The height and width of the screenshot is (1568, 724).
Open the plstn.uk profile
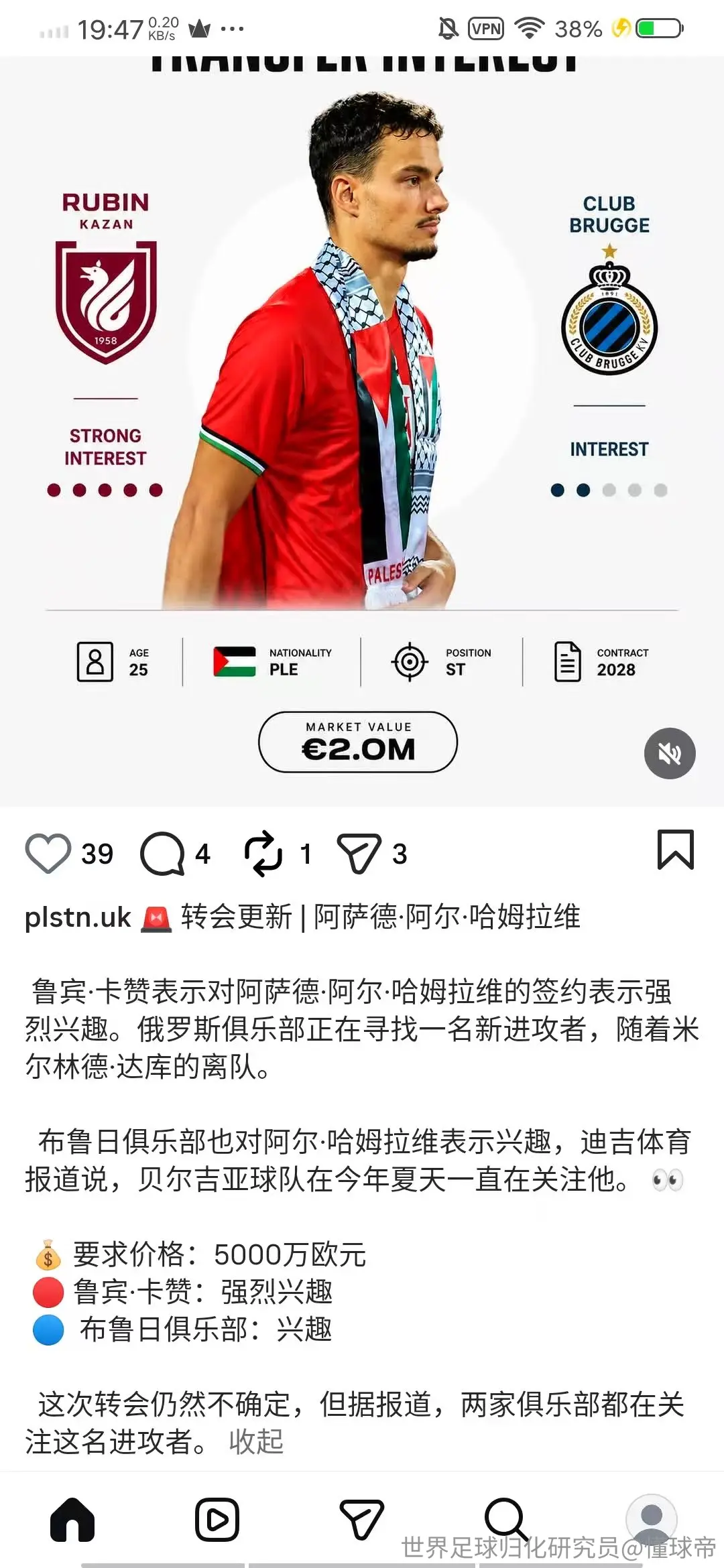point(78,917)
